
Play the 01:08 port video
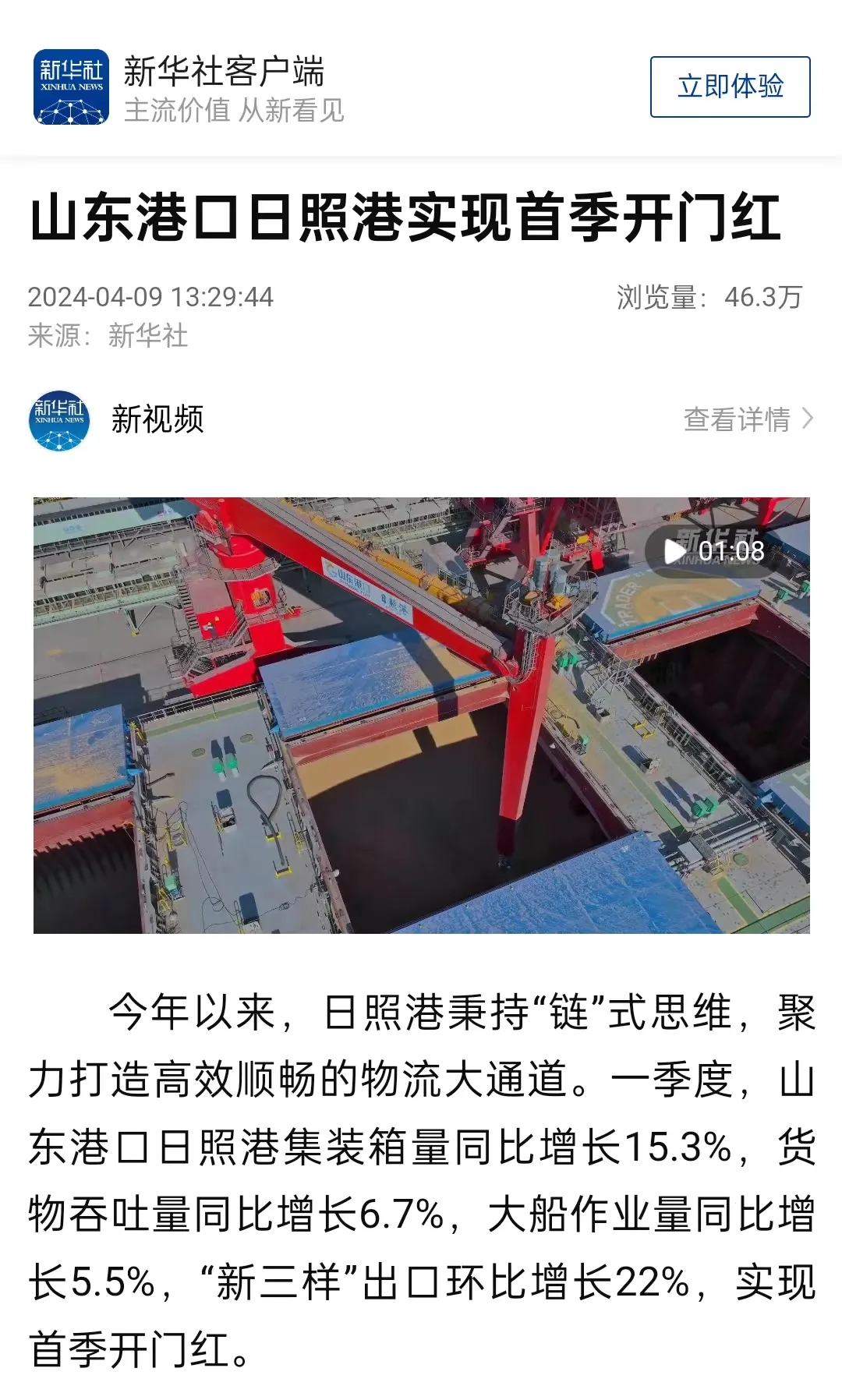point(421,715)
